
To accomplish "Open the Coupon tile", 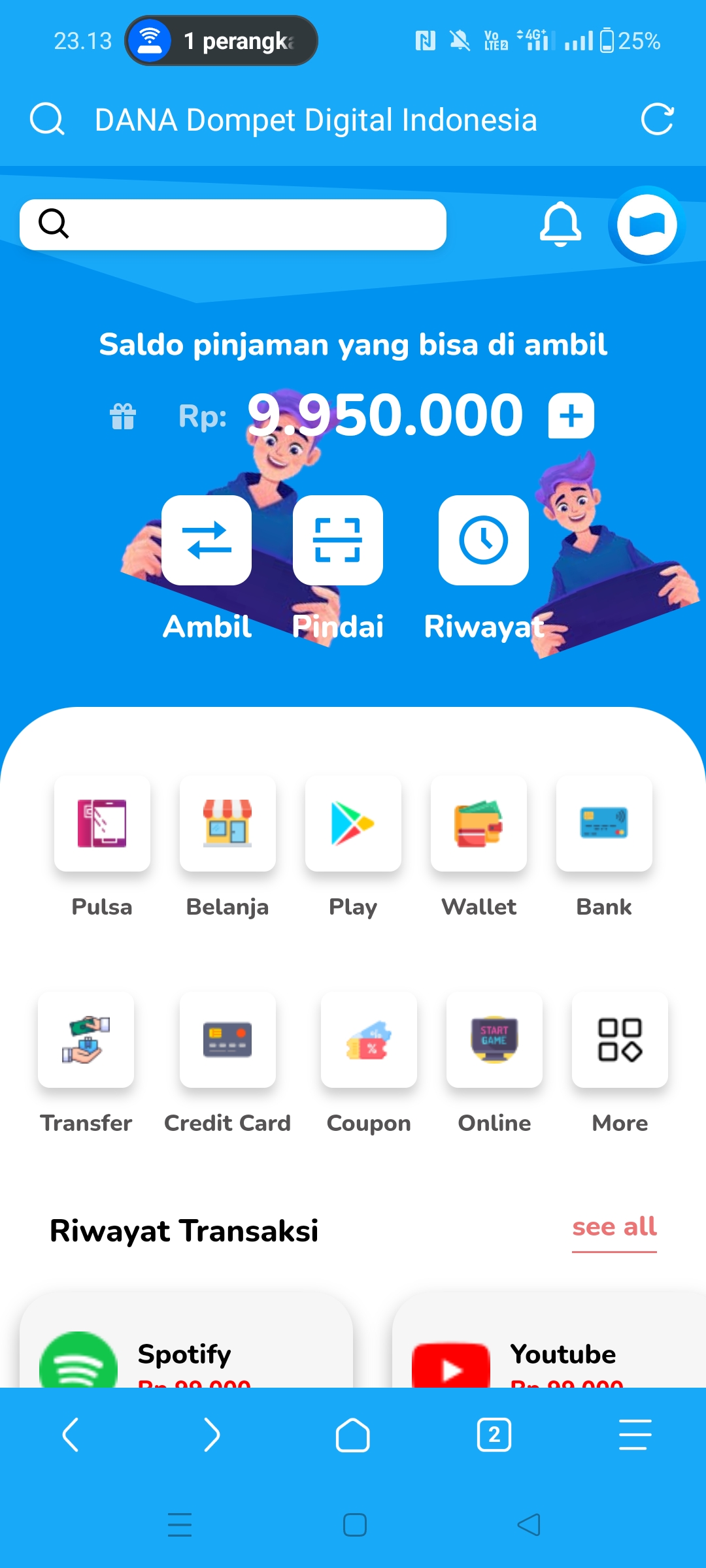I will [369, 1039].
